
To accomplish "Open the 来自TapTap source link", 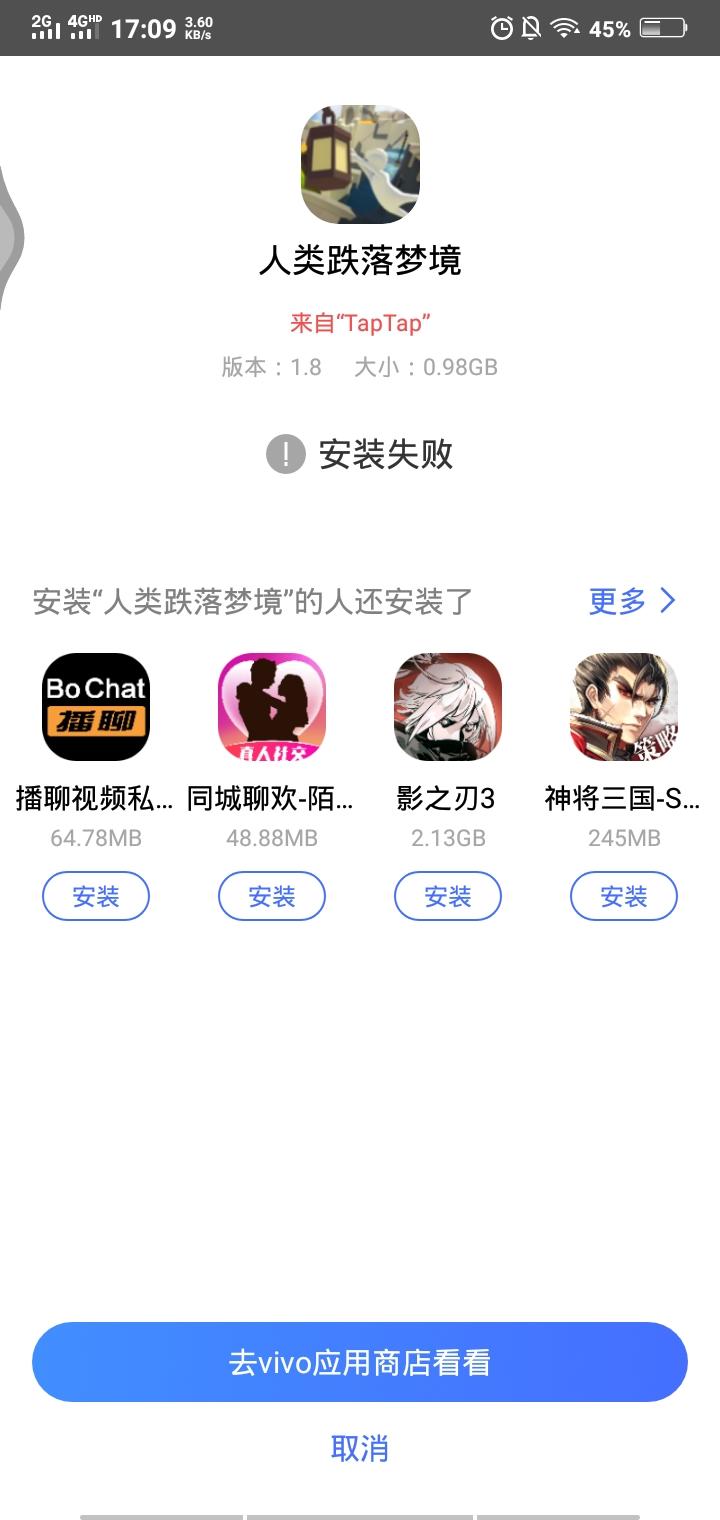I will (x=360, y=323).
